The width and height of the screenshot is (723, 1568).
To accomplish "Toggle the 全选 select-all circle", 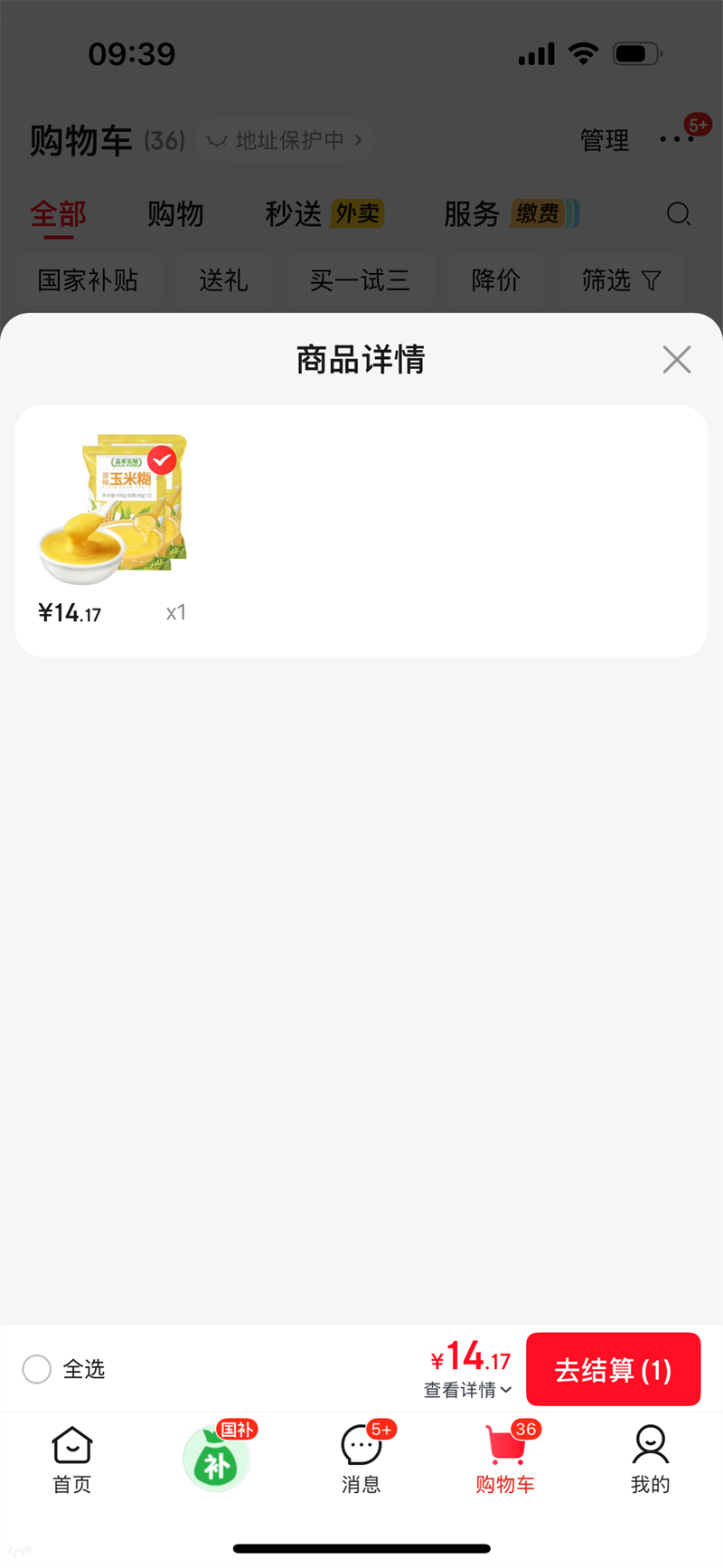I will click(36, 1369).
